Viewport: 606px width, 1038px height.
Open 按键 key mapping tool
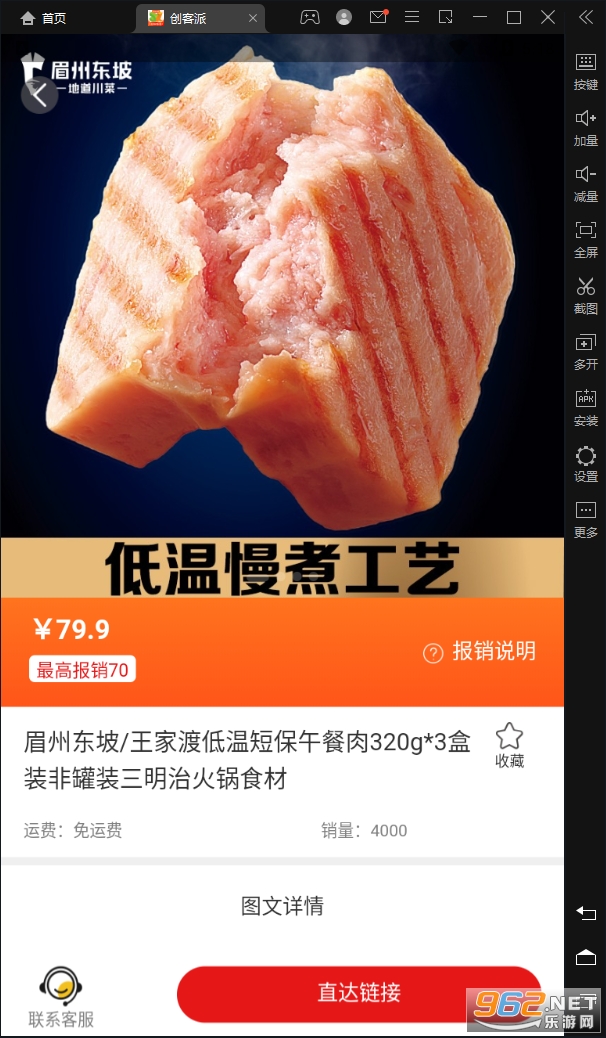(x=586, y=71)
